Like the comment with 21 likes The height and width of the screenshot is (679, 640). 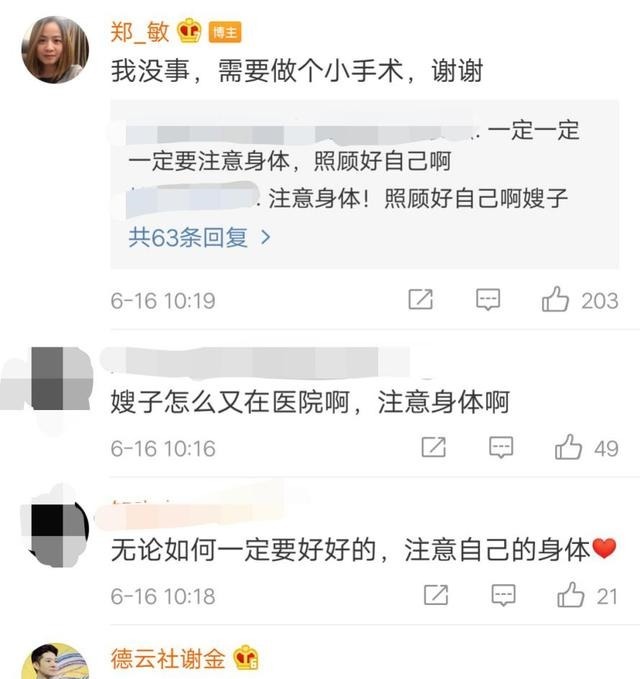571,596
